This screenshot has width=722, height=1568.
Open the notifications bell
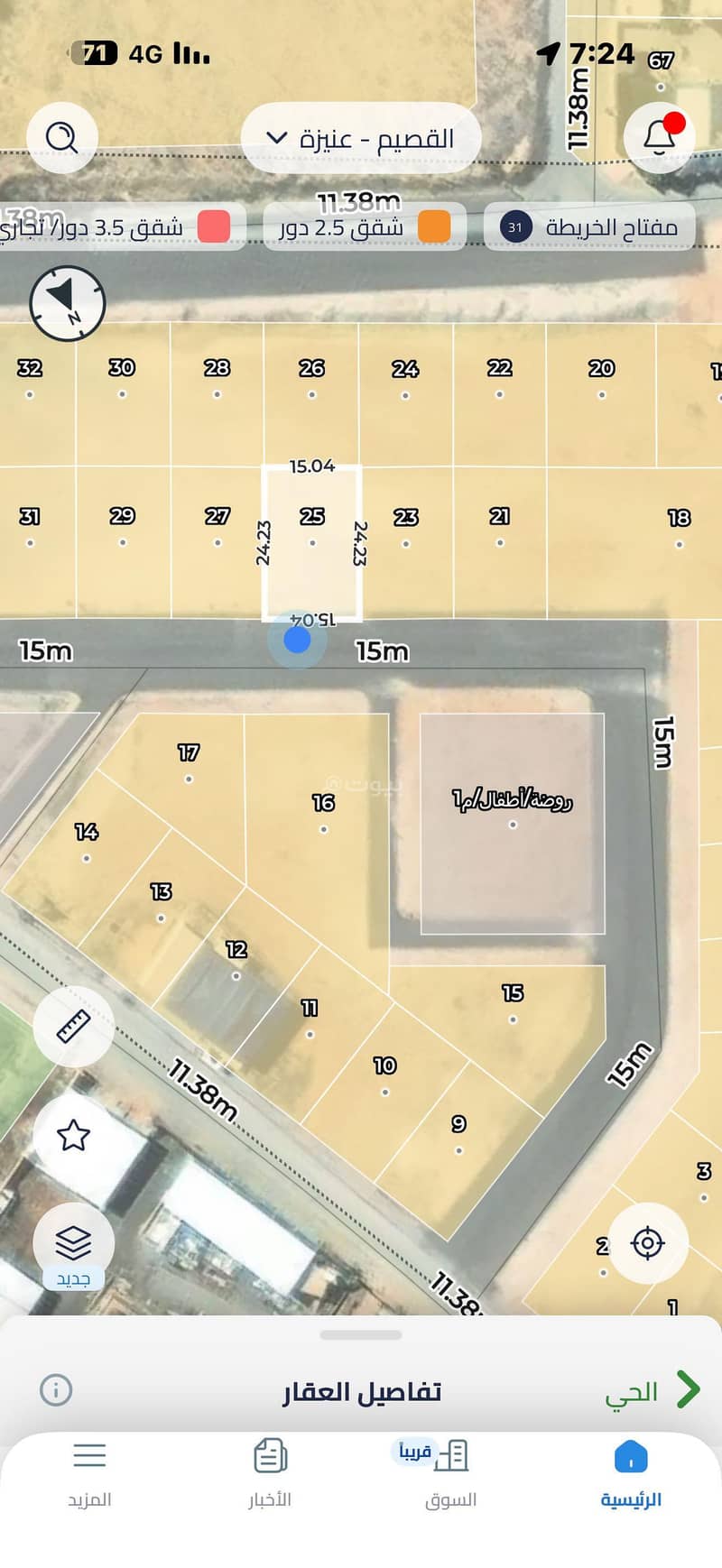click(660, 137)
